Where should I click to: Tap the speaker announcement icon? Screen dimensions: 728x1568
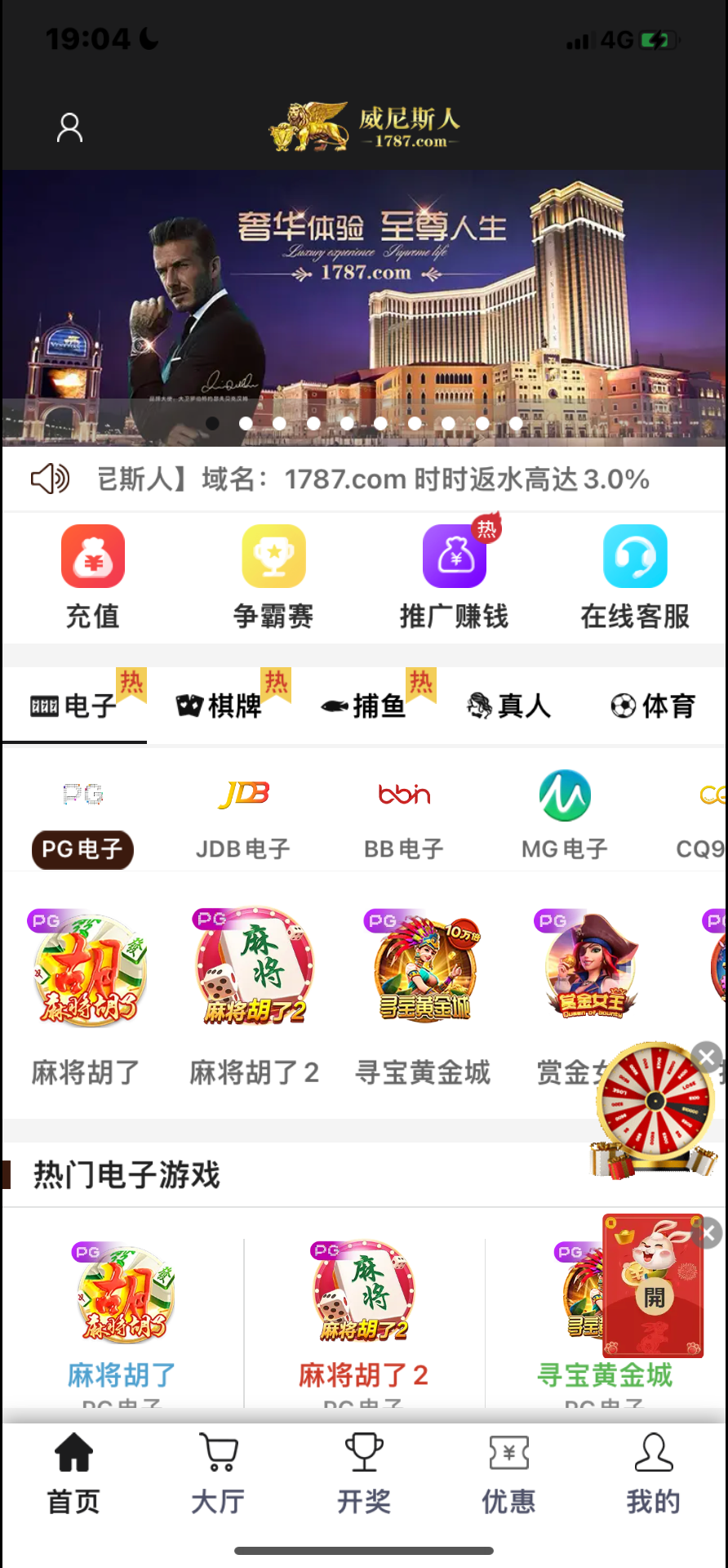click(x=49, y=478)
